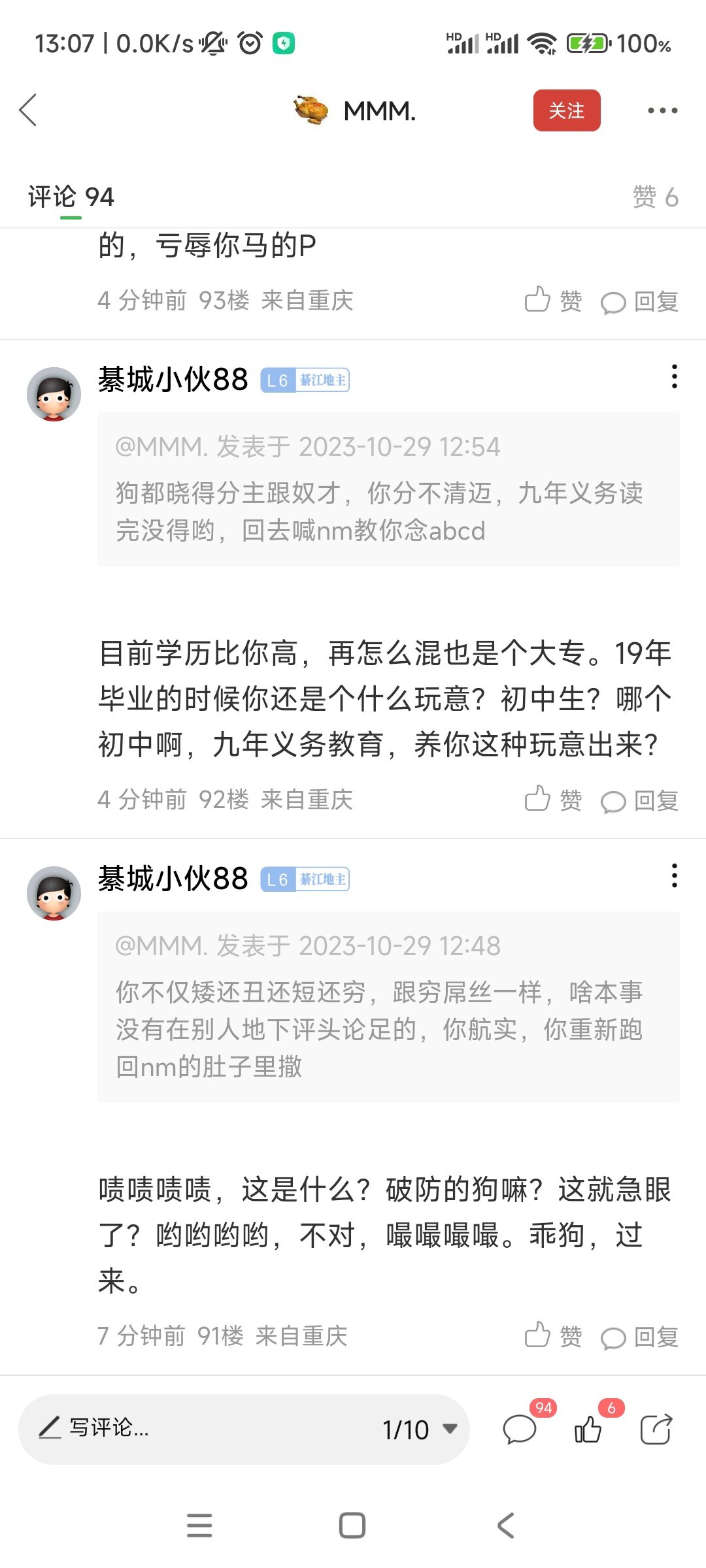Share this post

pos(656,1429)
